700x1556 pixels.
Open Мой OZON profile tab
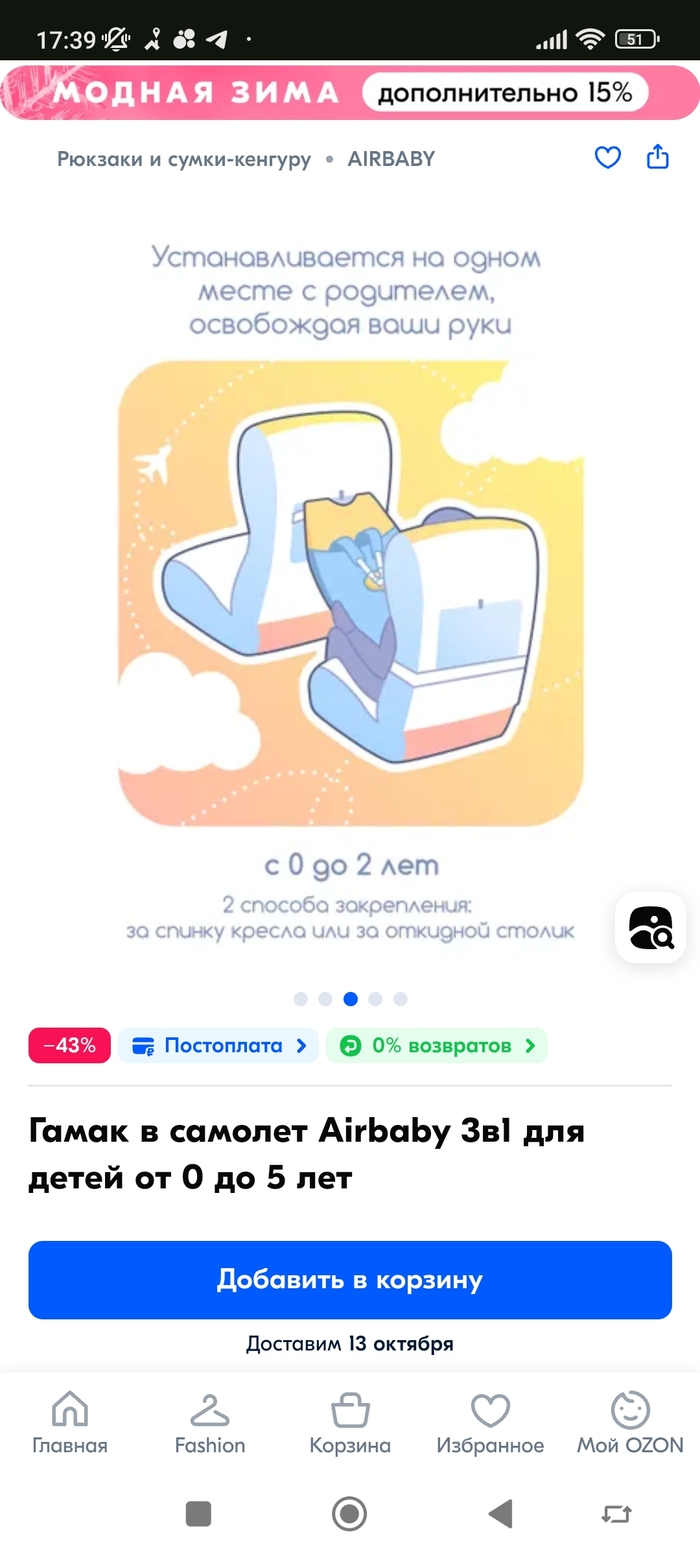coord(630,1423)
